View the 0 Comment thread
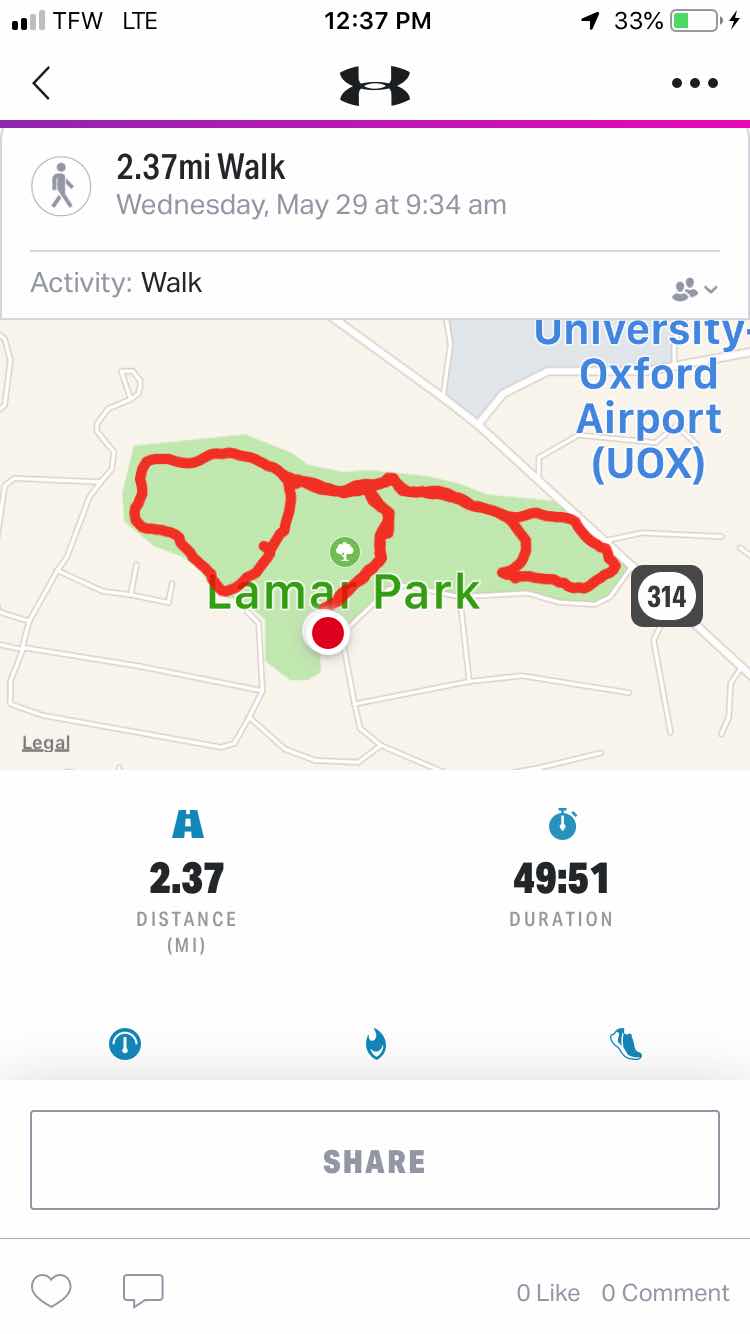750x1334 pixels. click(x=665, y=1293)
